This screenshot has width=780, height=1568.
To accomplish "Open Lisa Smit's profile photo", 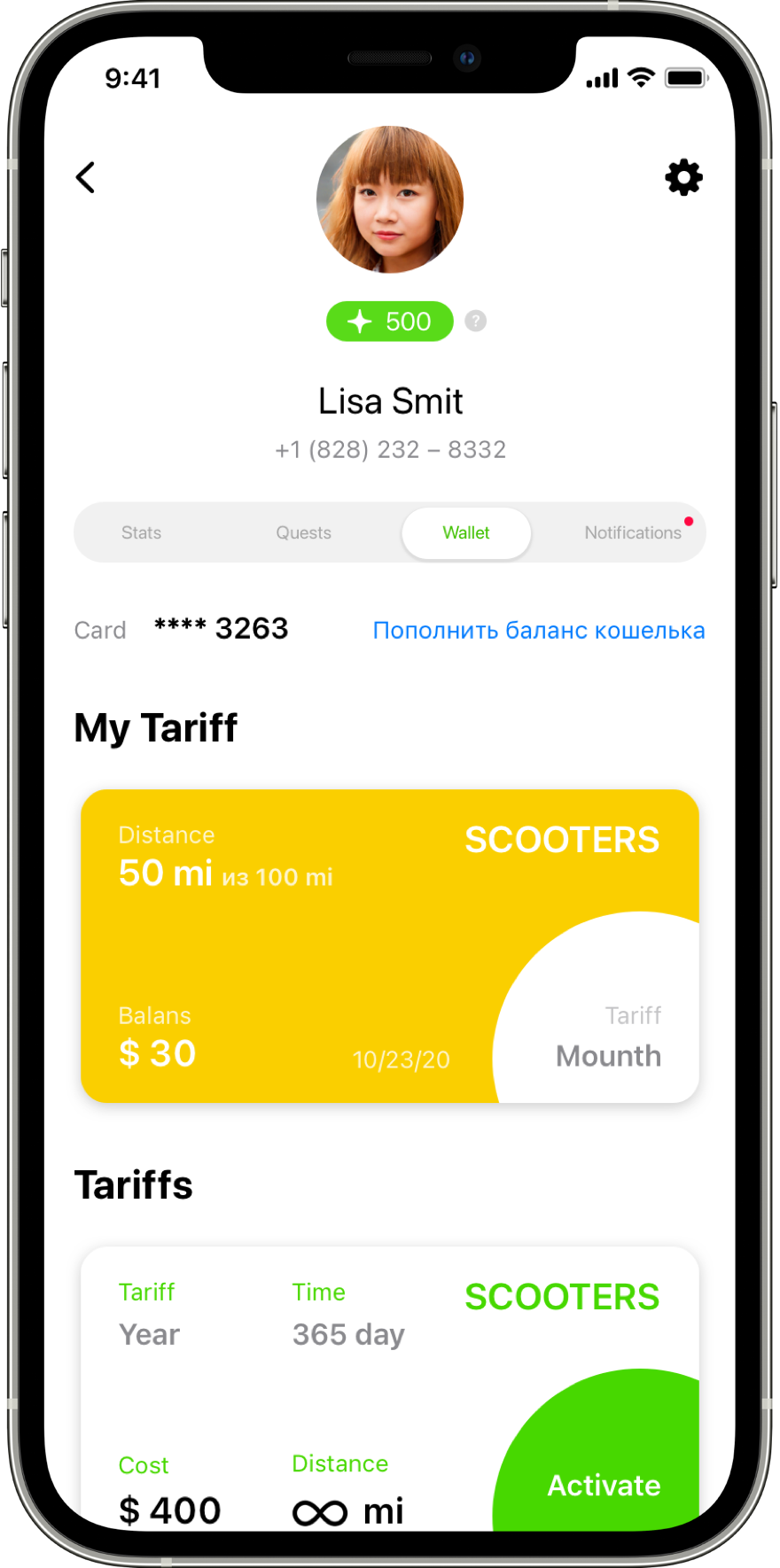I will click(x=390, y=199).
